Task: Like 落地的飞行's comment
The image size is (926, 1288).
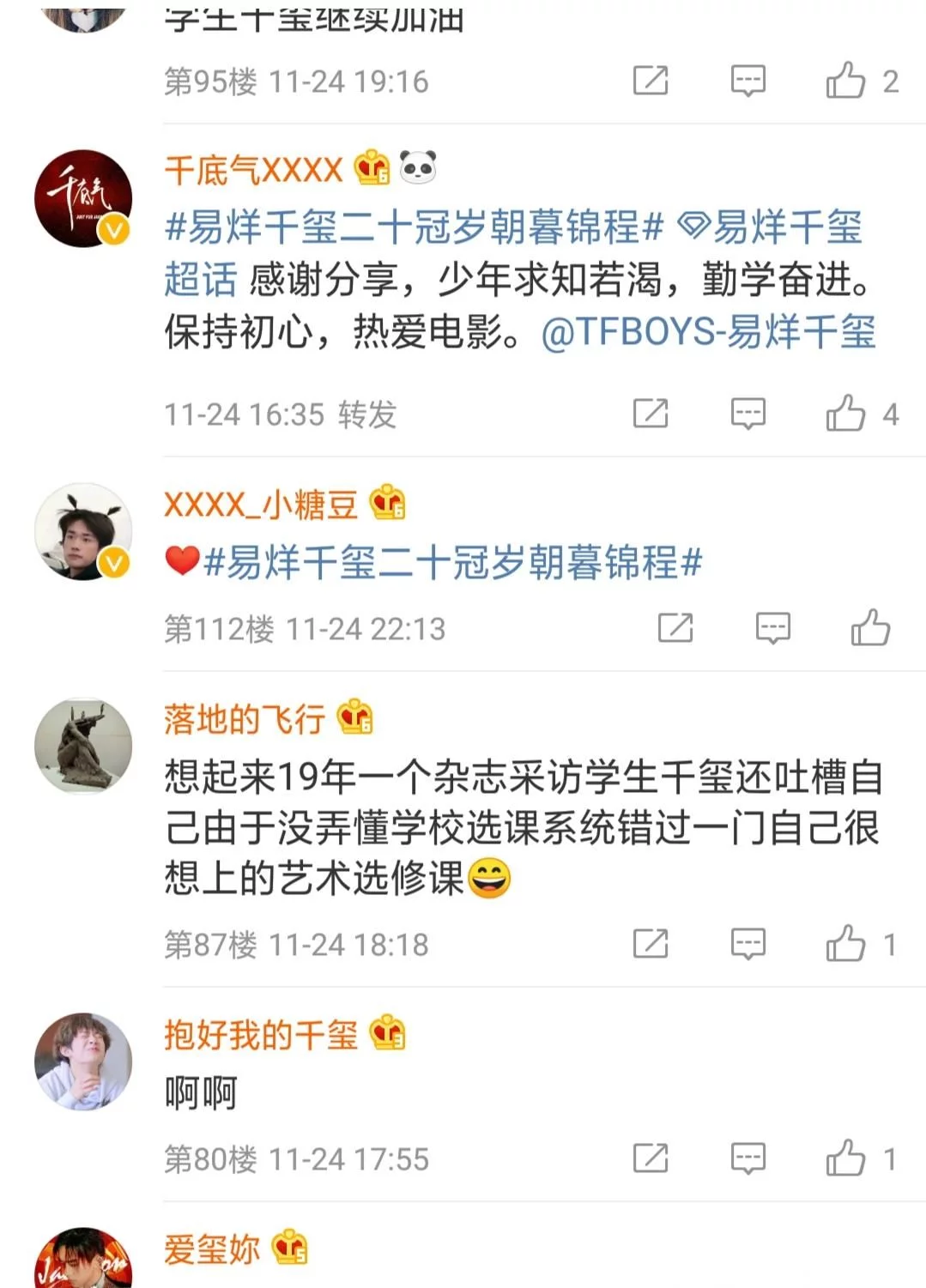Action: 846,944
